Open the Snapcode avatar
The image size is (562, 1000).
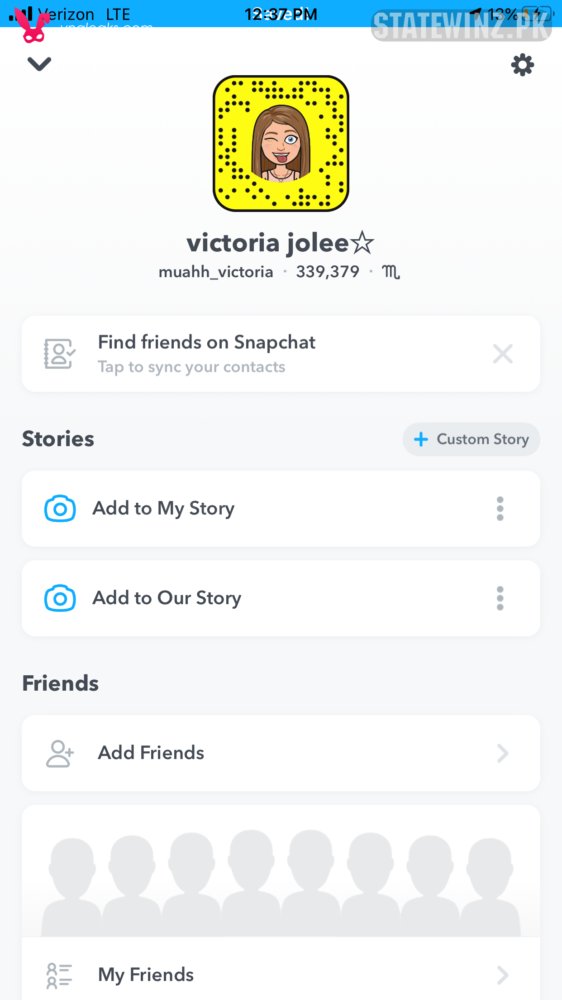click(281, 143)
